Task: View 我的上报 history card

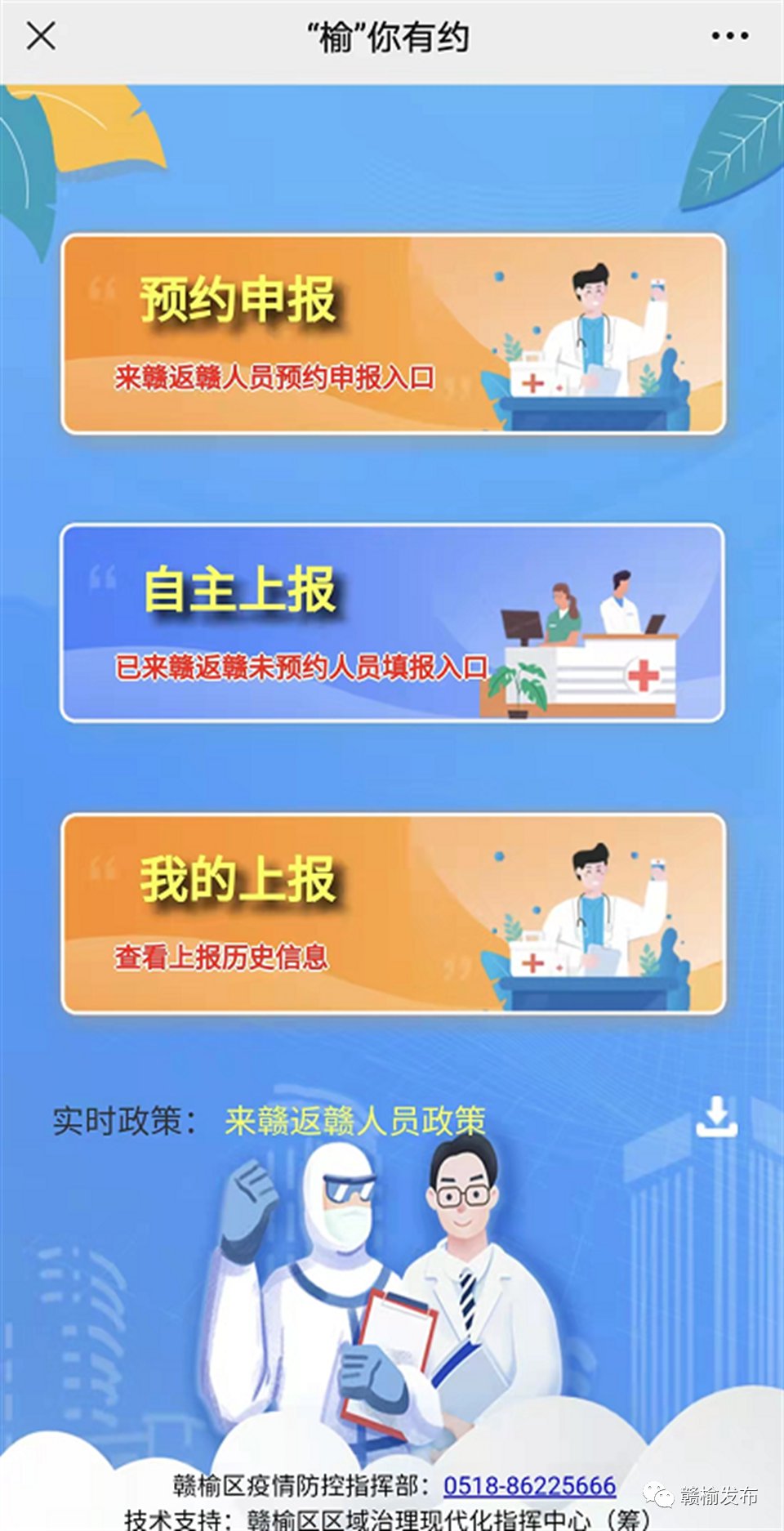Action: point(393,913)
